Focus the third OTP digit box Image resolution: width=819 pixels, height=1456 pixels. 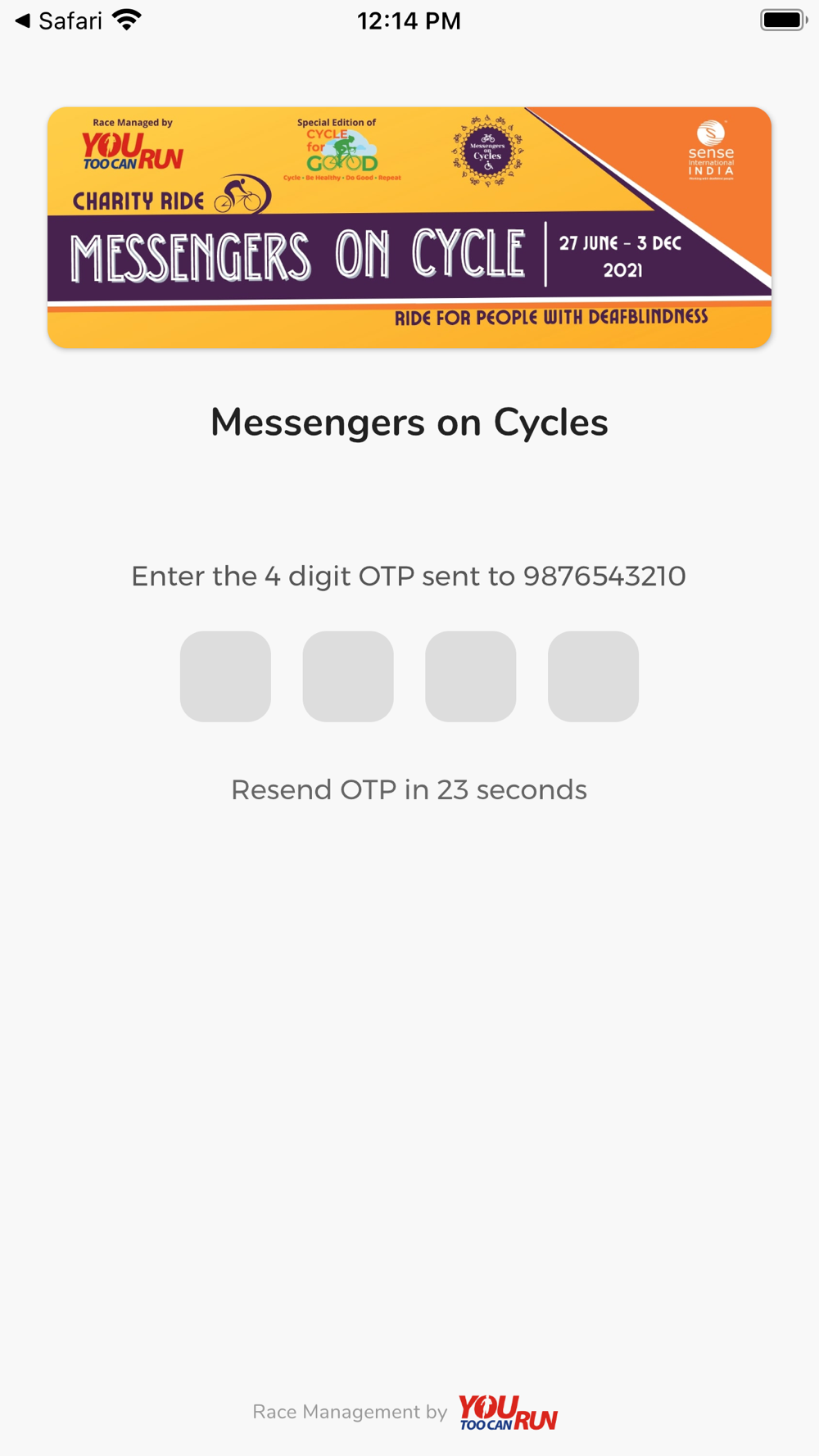coord(471,676)
